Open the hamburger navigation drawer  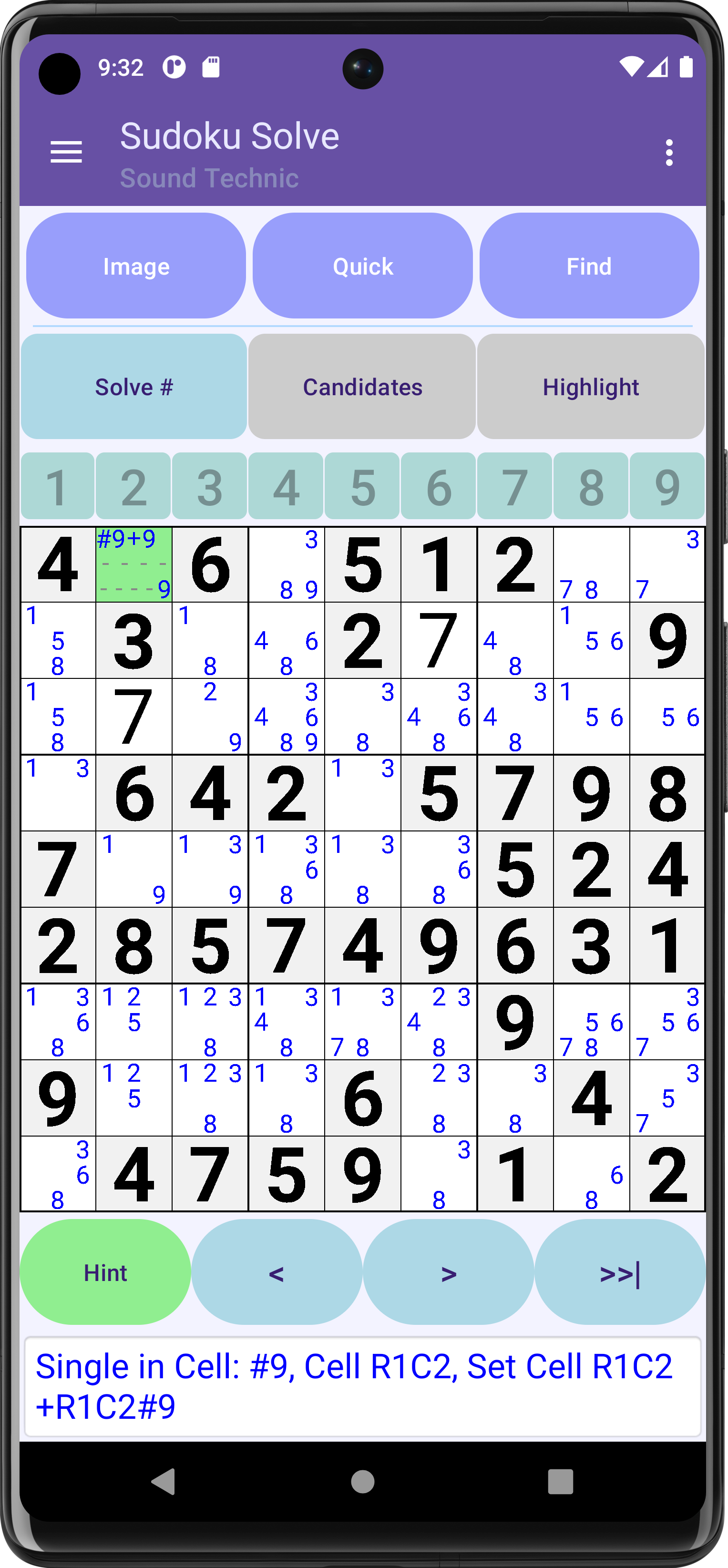(66, 152)
